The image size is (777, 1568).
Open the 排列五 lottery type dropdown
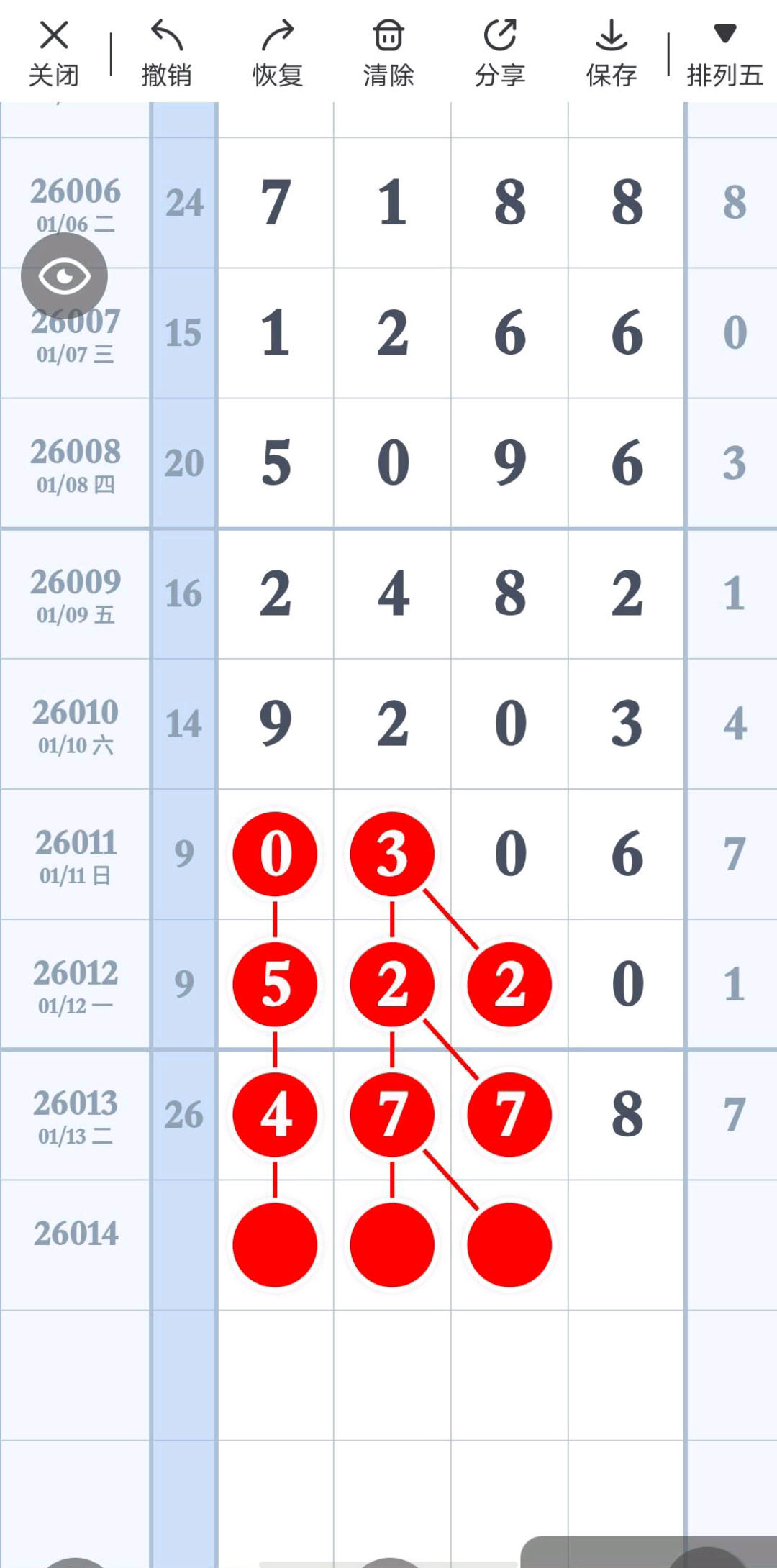(724, 53)
